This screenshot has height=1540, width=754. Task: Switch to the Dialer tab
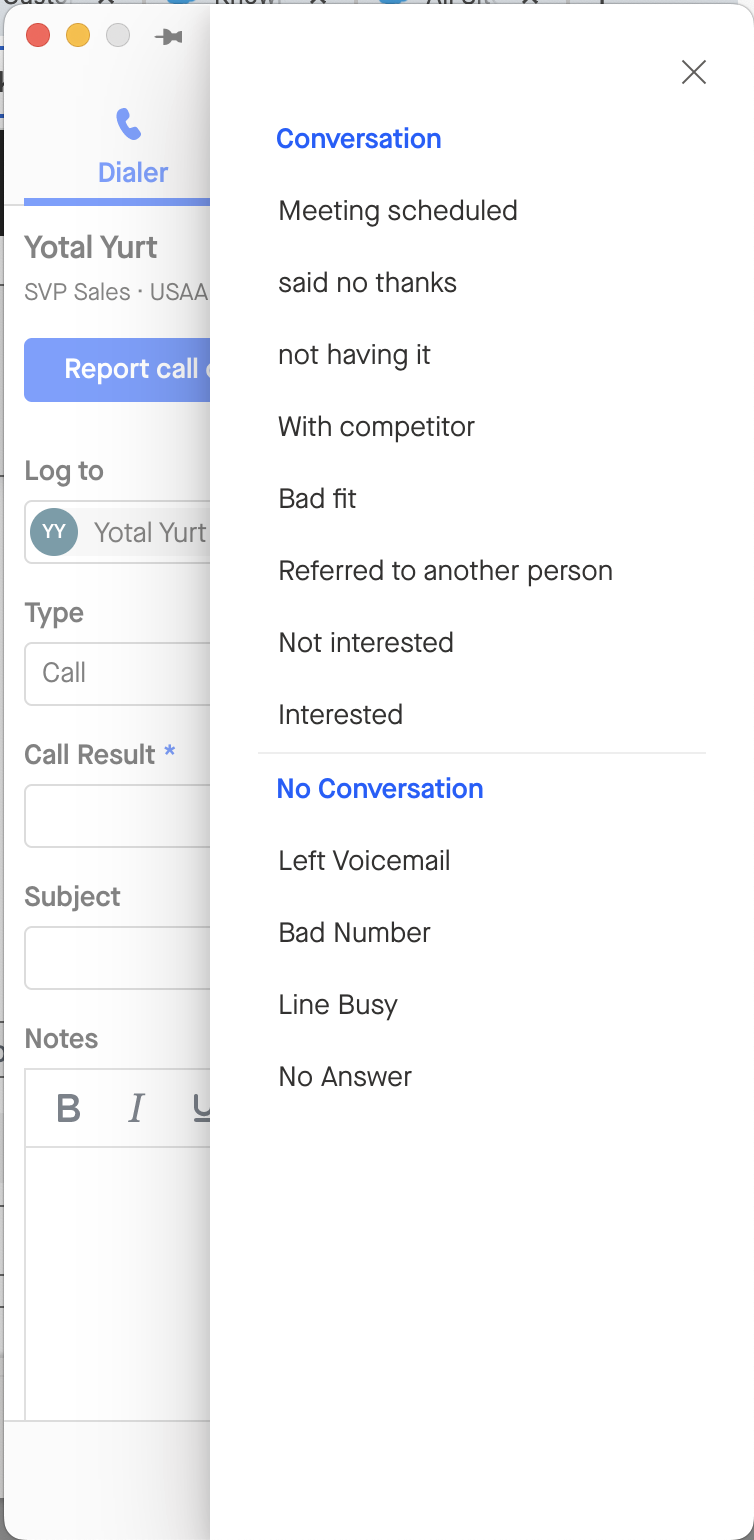(x=131, y=148)
